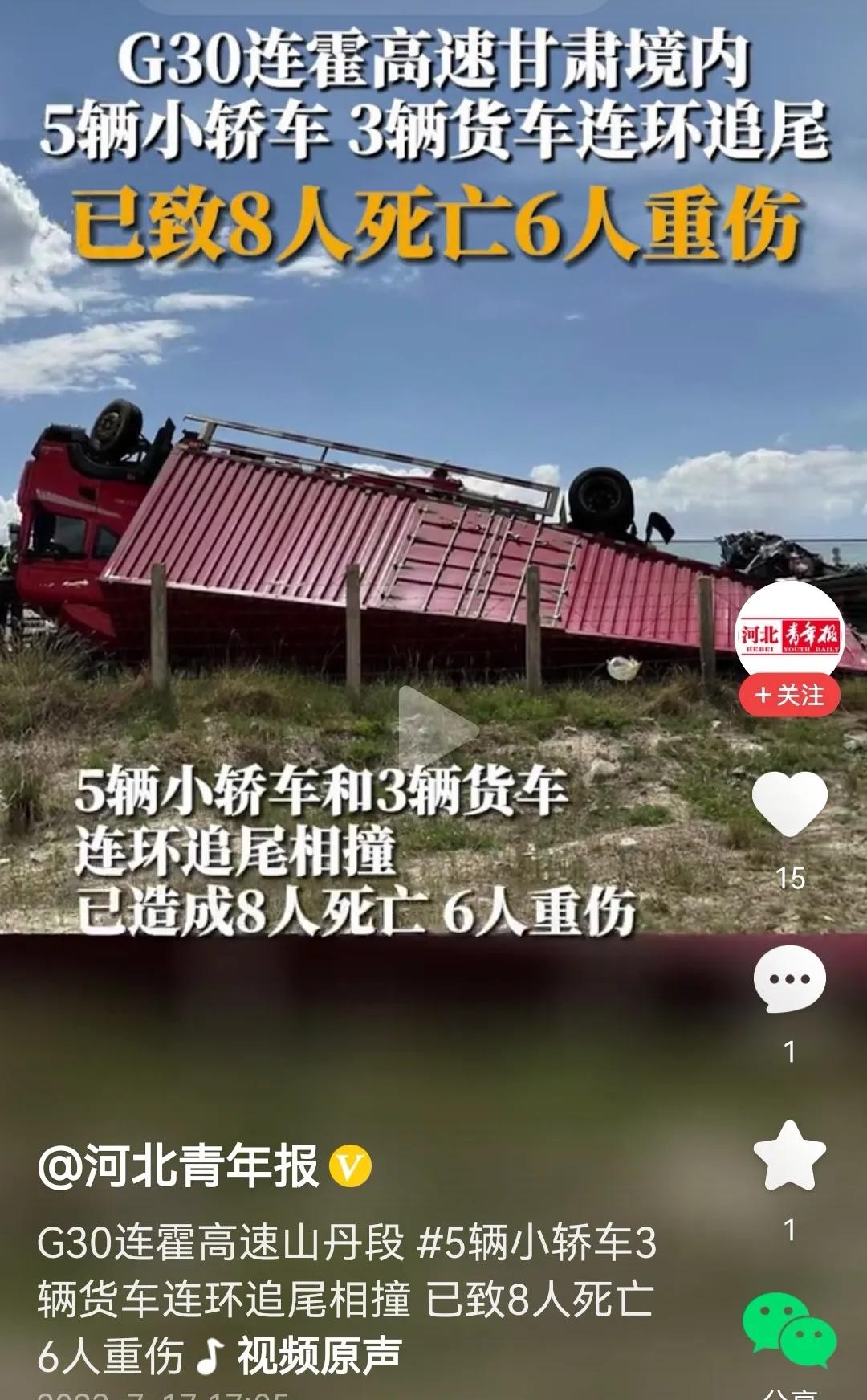Viewport: 867px width, 1400px height.
Task: Add video to favorites with star
Action: (789, 1157)
